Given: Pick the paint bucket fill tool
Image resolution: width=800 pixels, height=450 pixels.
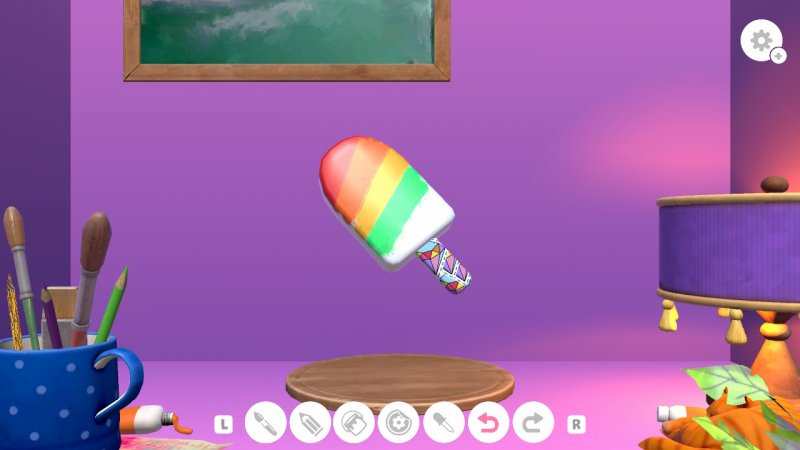Looking at the screenshot, I should [354, 423].
